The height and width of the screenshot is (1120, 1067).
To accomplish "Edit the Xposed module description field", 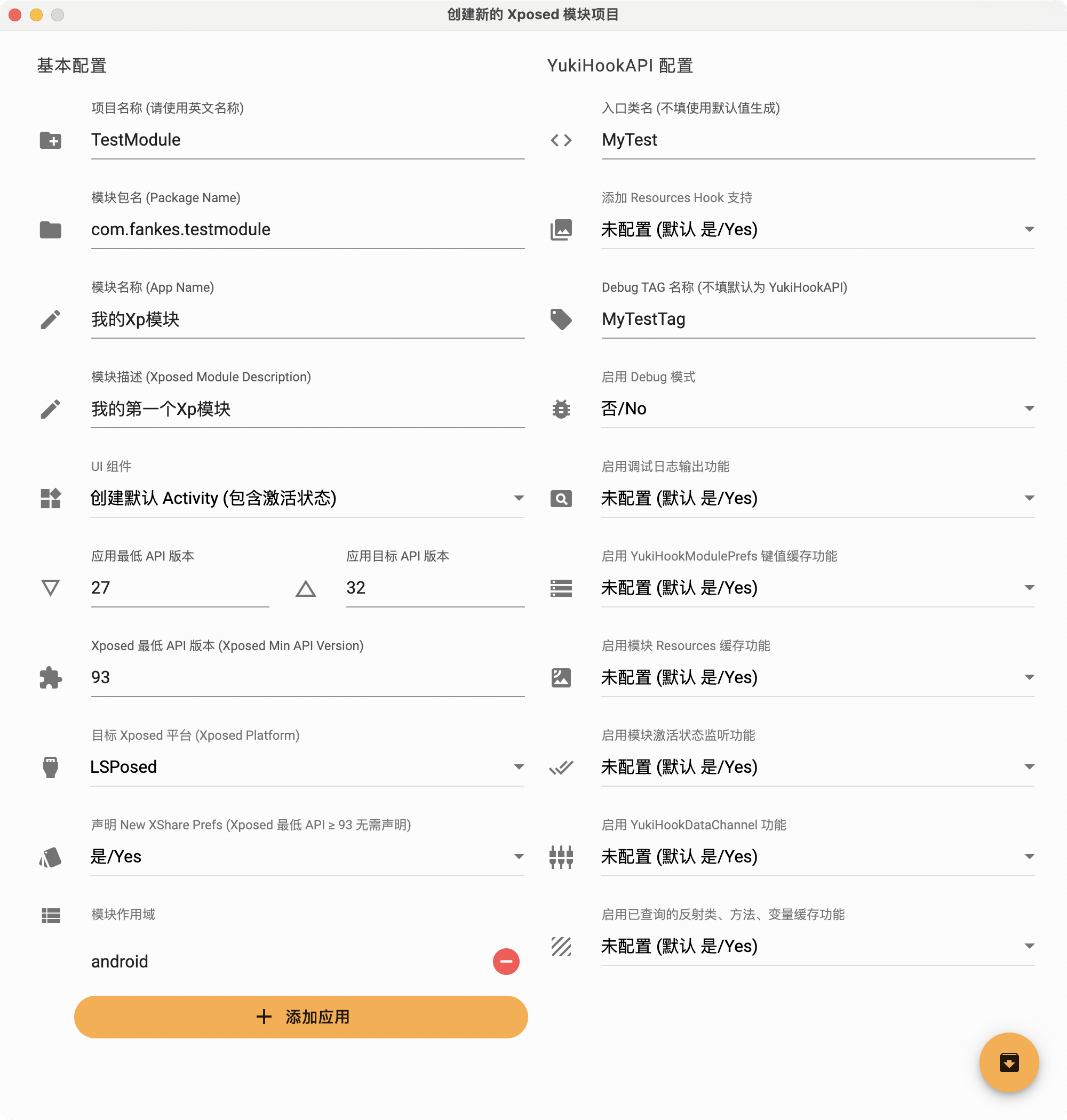I will (x=307, y=409).
